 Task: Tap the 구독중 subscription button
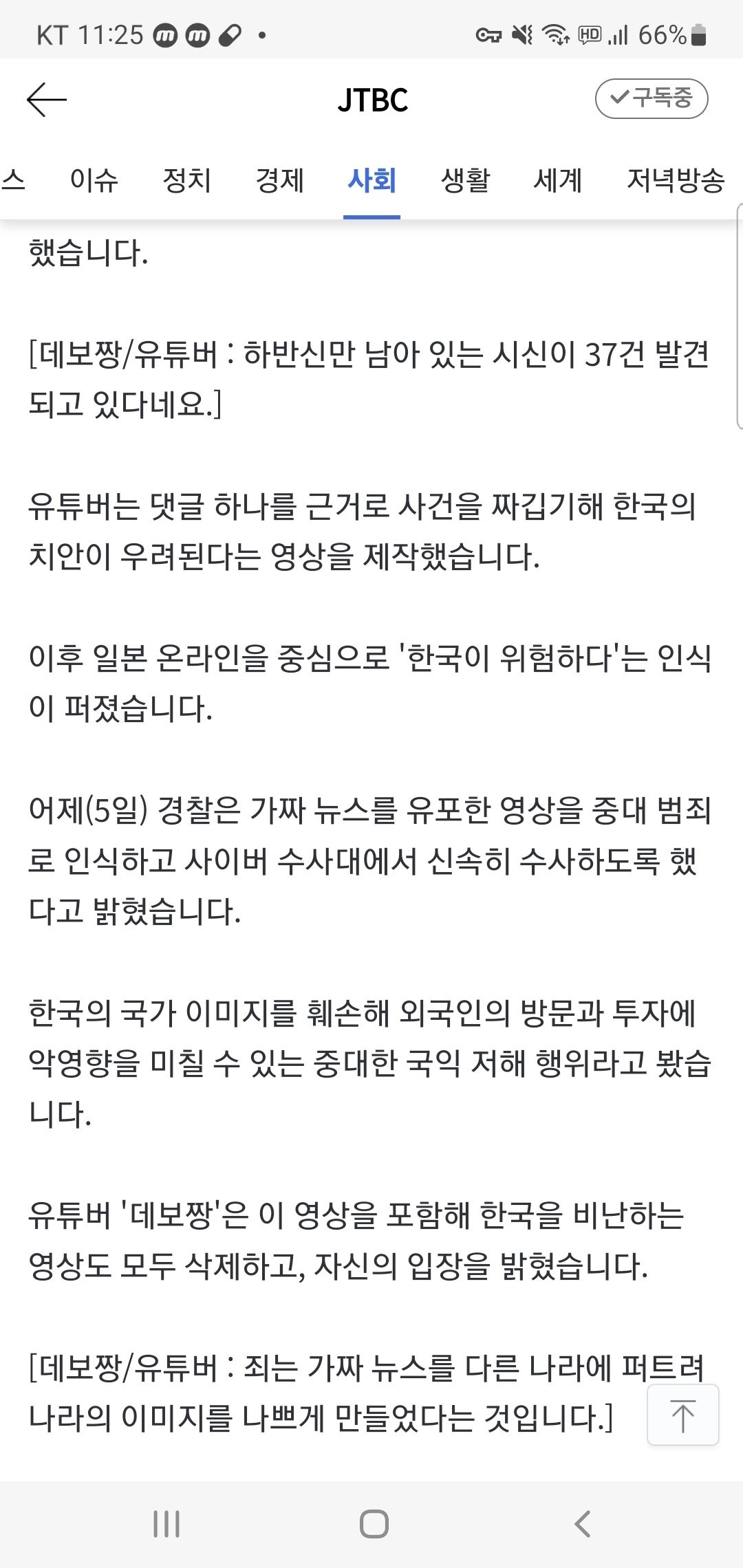[651, 98]
